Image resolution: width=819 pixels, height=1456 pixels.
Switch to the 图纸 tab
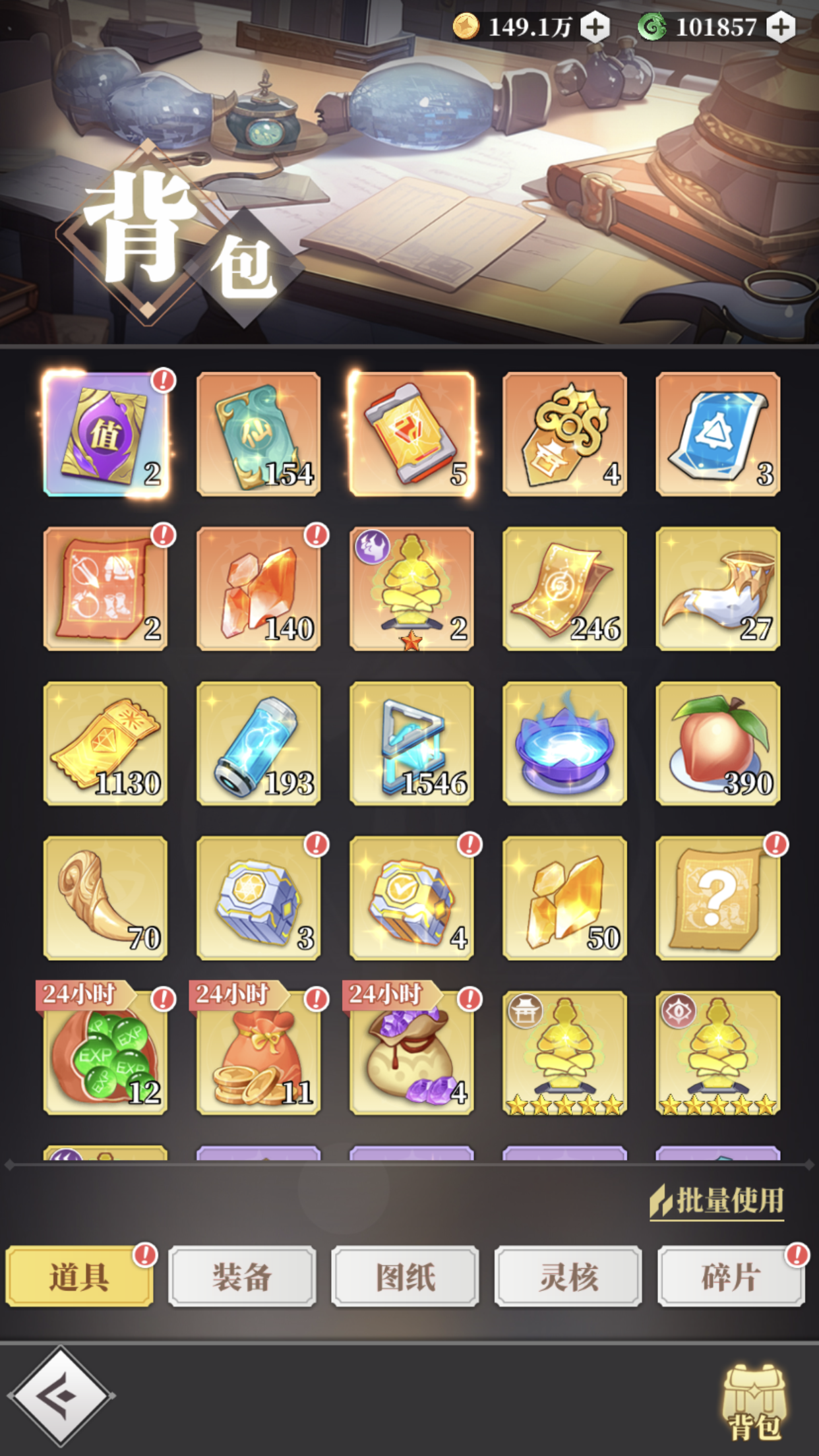(x=405, y=1276)
